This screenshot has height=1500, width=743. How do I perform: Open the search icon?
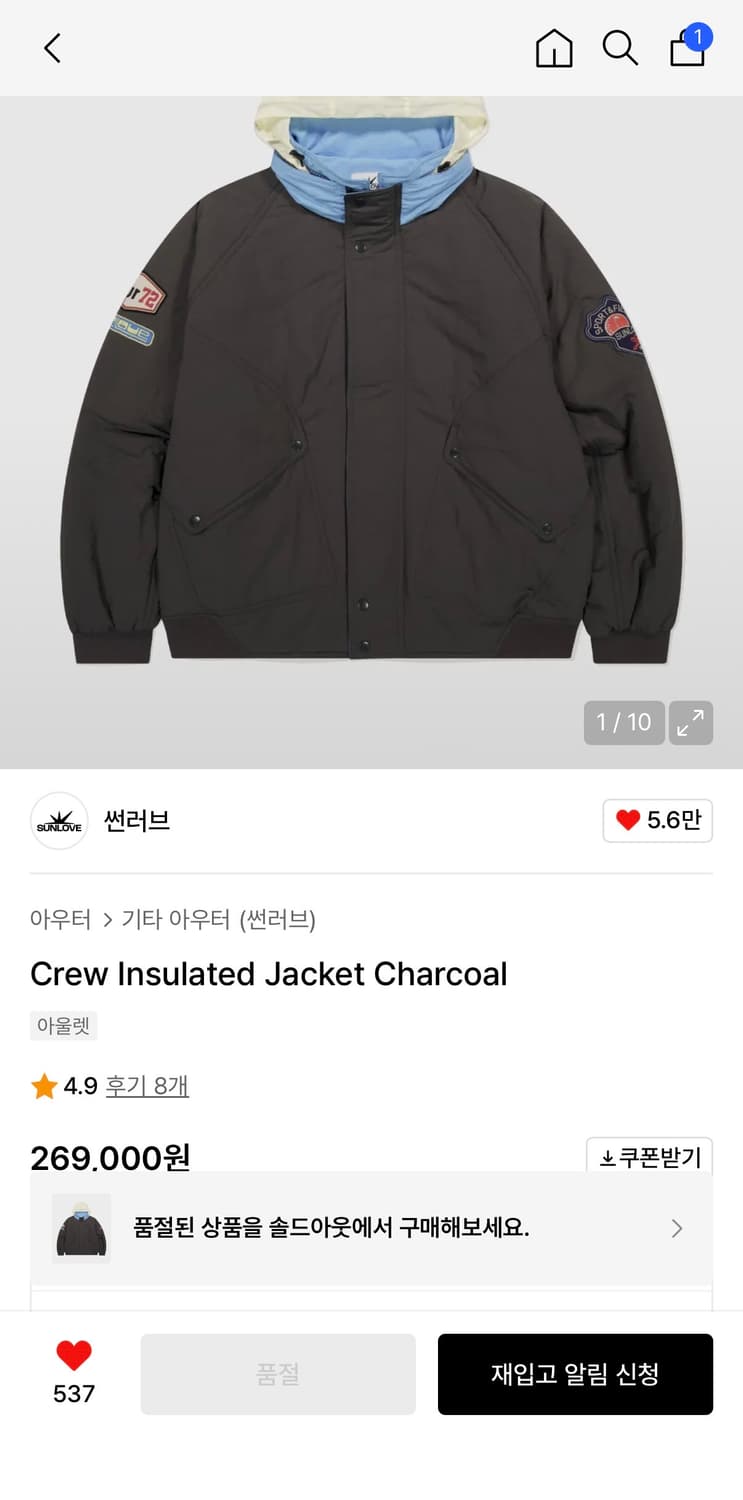pos(621,47)
